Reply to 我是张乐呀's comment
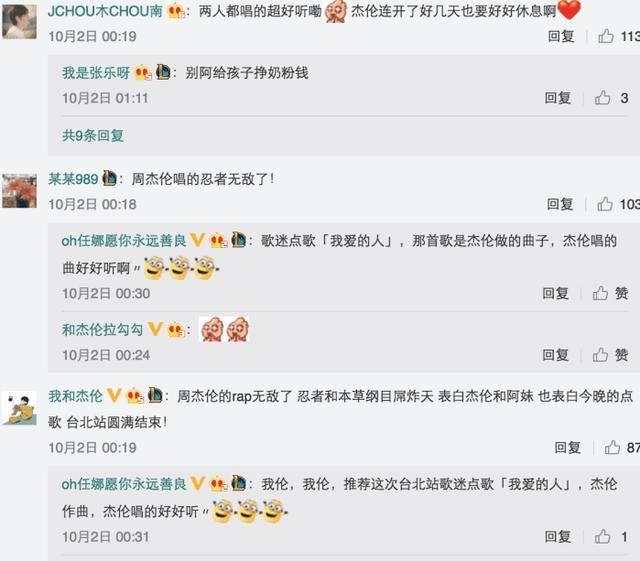Screen dimensions: 640x561 pos(557,98)
